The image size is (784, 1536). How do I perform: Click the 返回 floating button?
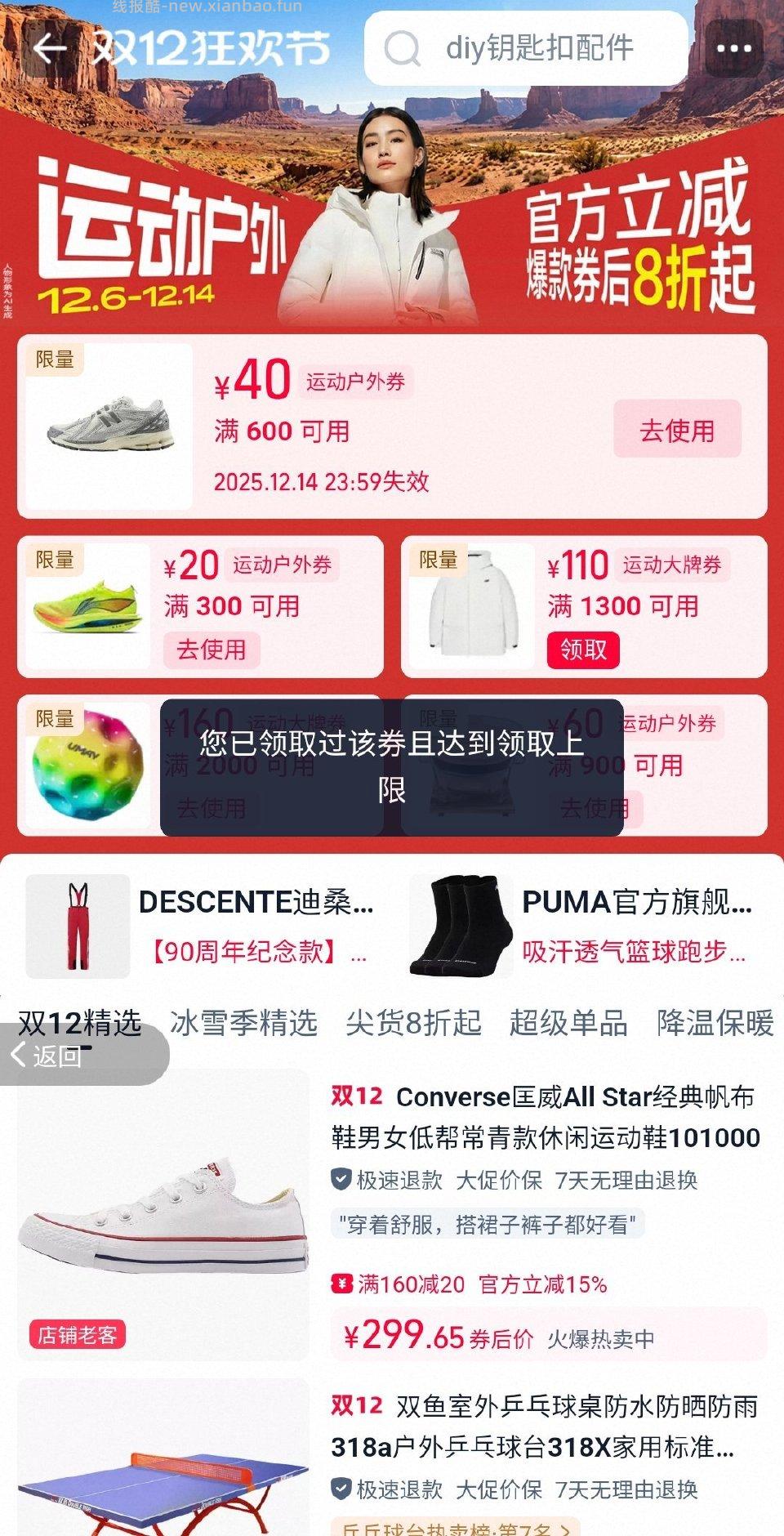pyautogui.click(x=49, y=1057)
